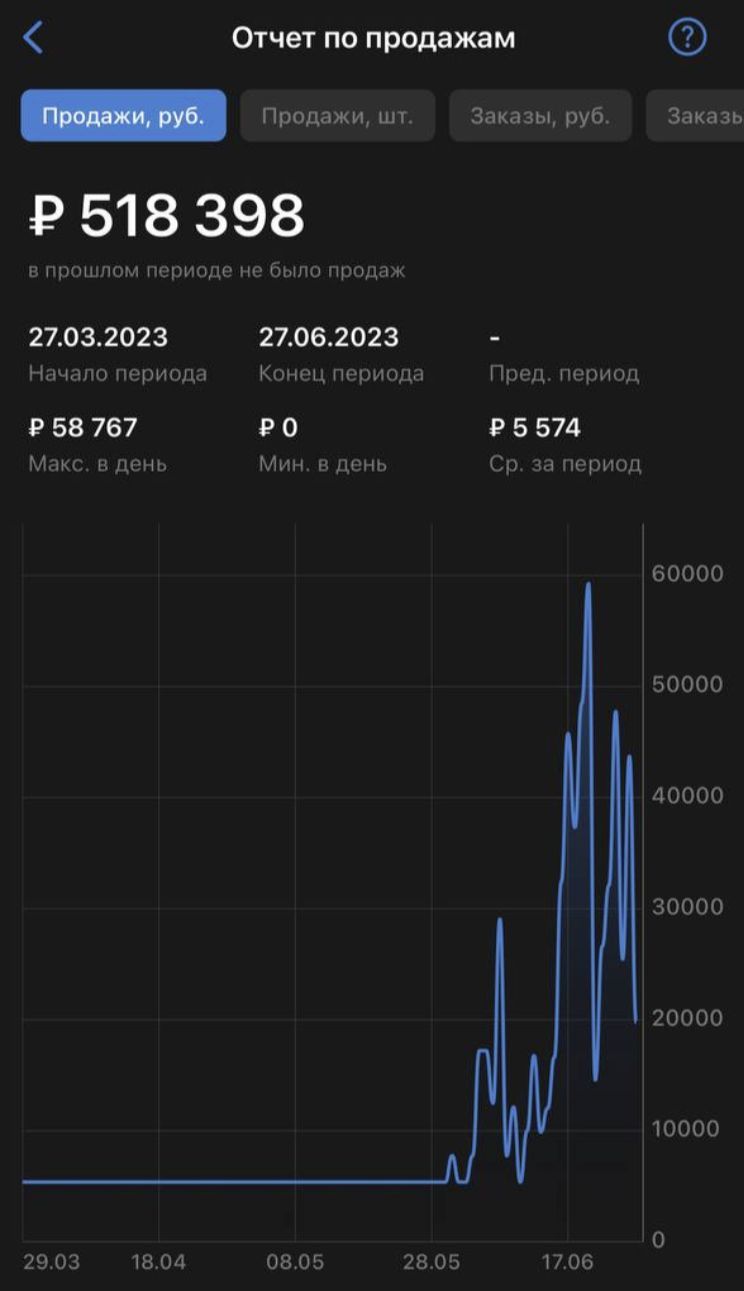Tap end date 27.06.2023
The image size is (744, 1291).
pyautogui.click(x=329, y=337)
